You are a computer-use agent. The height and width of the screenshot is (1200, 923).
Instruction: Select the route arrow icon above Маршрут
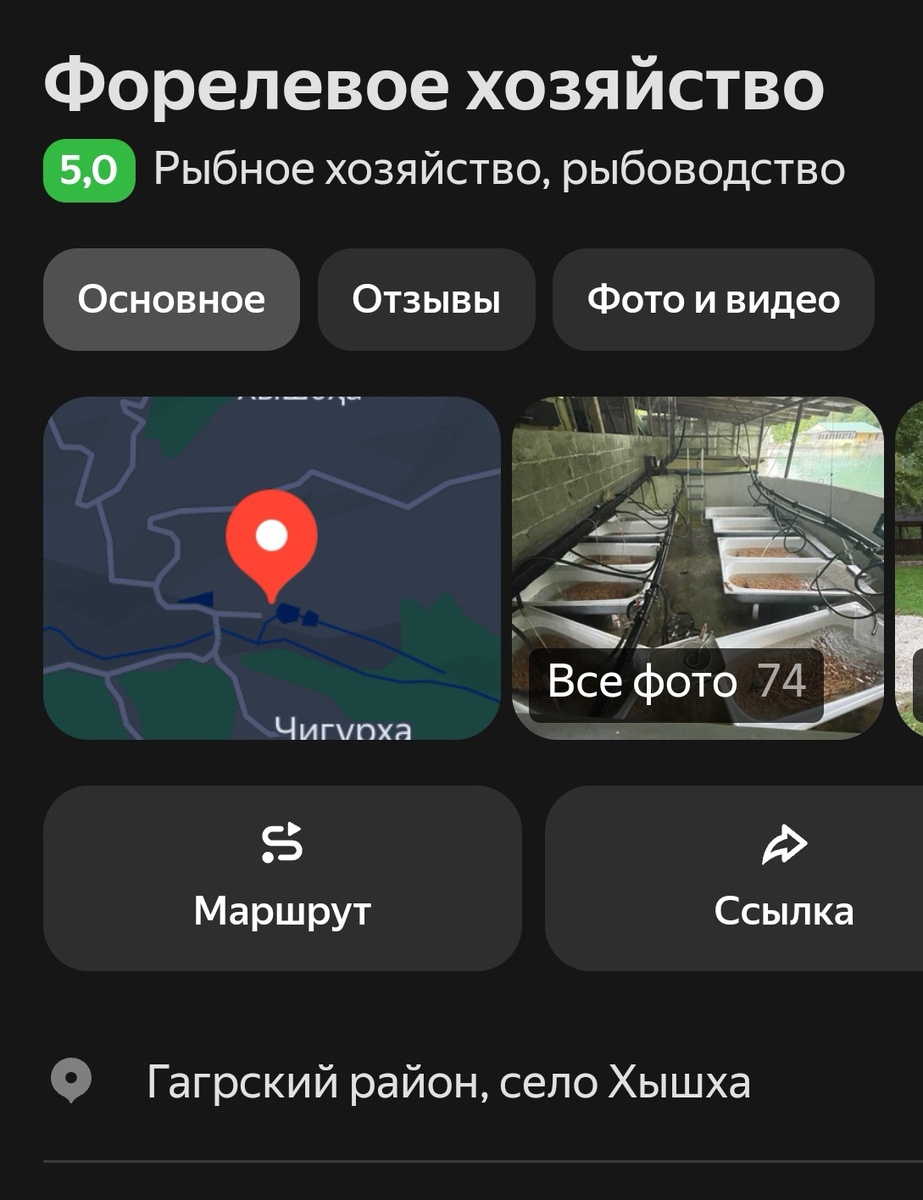pos(281,845)
